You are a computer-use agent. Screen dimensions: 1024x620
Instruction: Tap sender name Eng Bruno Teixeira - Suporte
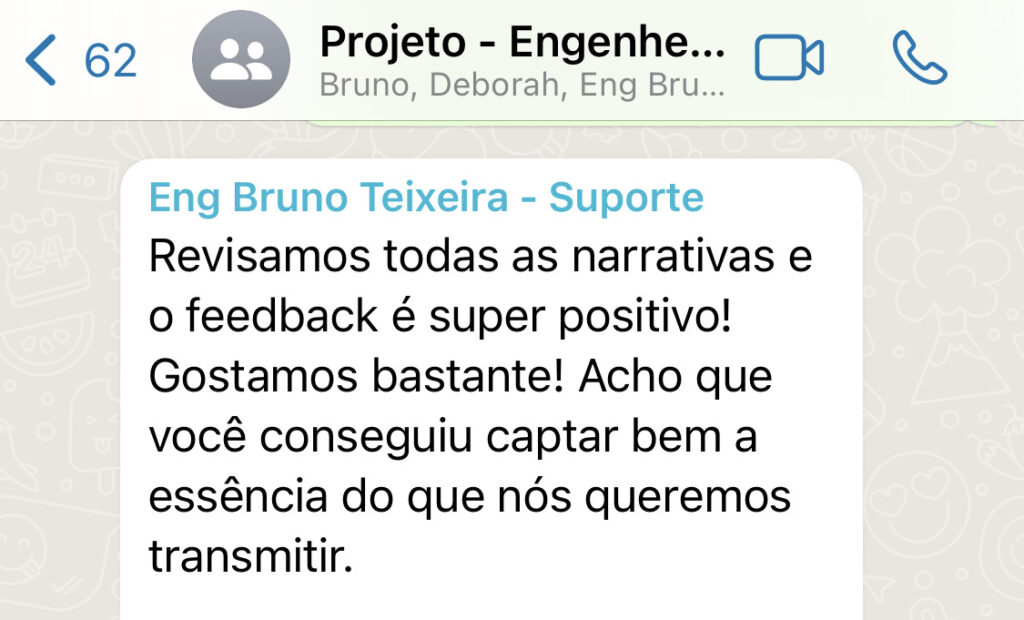pyautogui.click(x=426, y=198)
